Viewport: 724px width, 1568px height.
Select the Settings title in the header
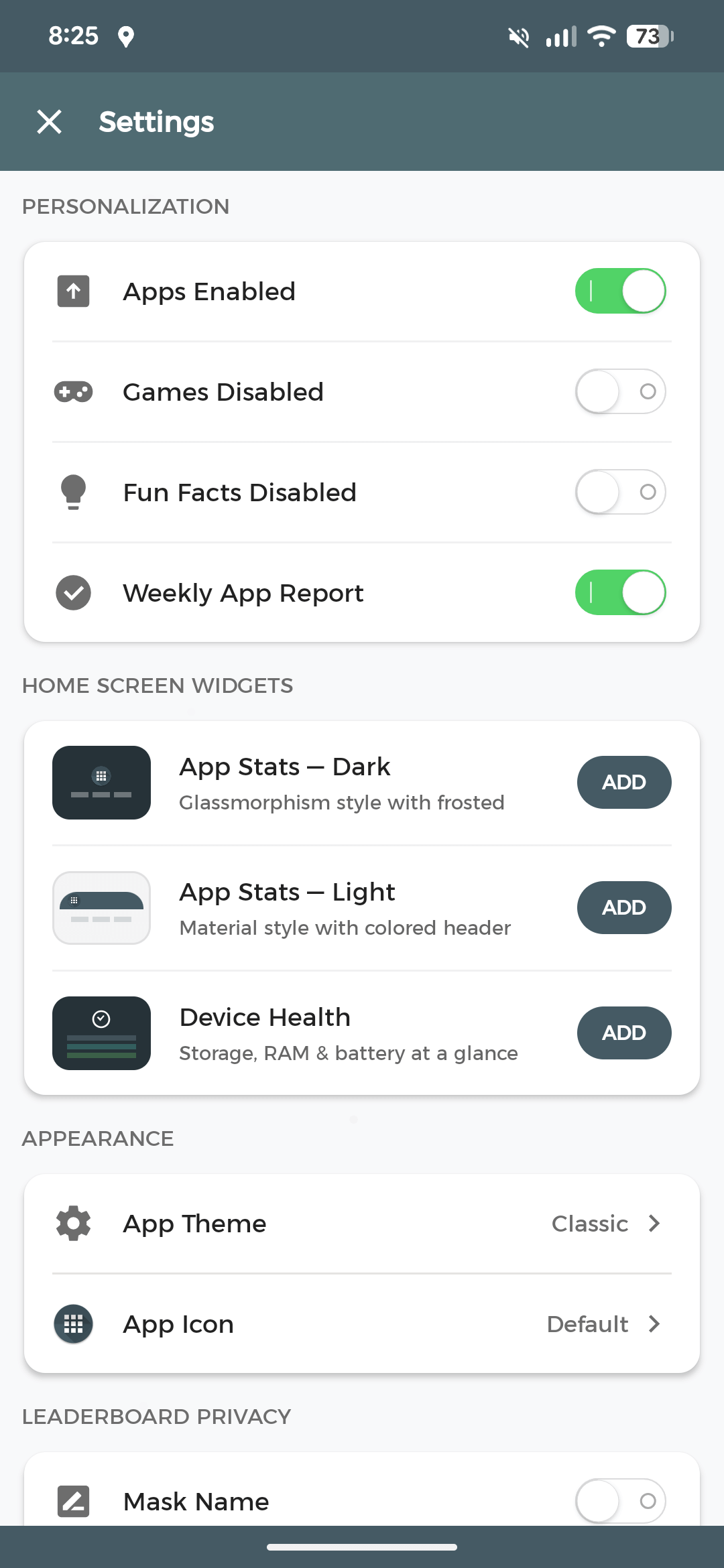tap(156, 121)
